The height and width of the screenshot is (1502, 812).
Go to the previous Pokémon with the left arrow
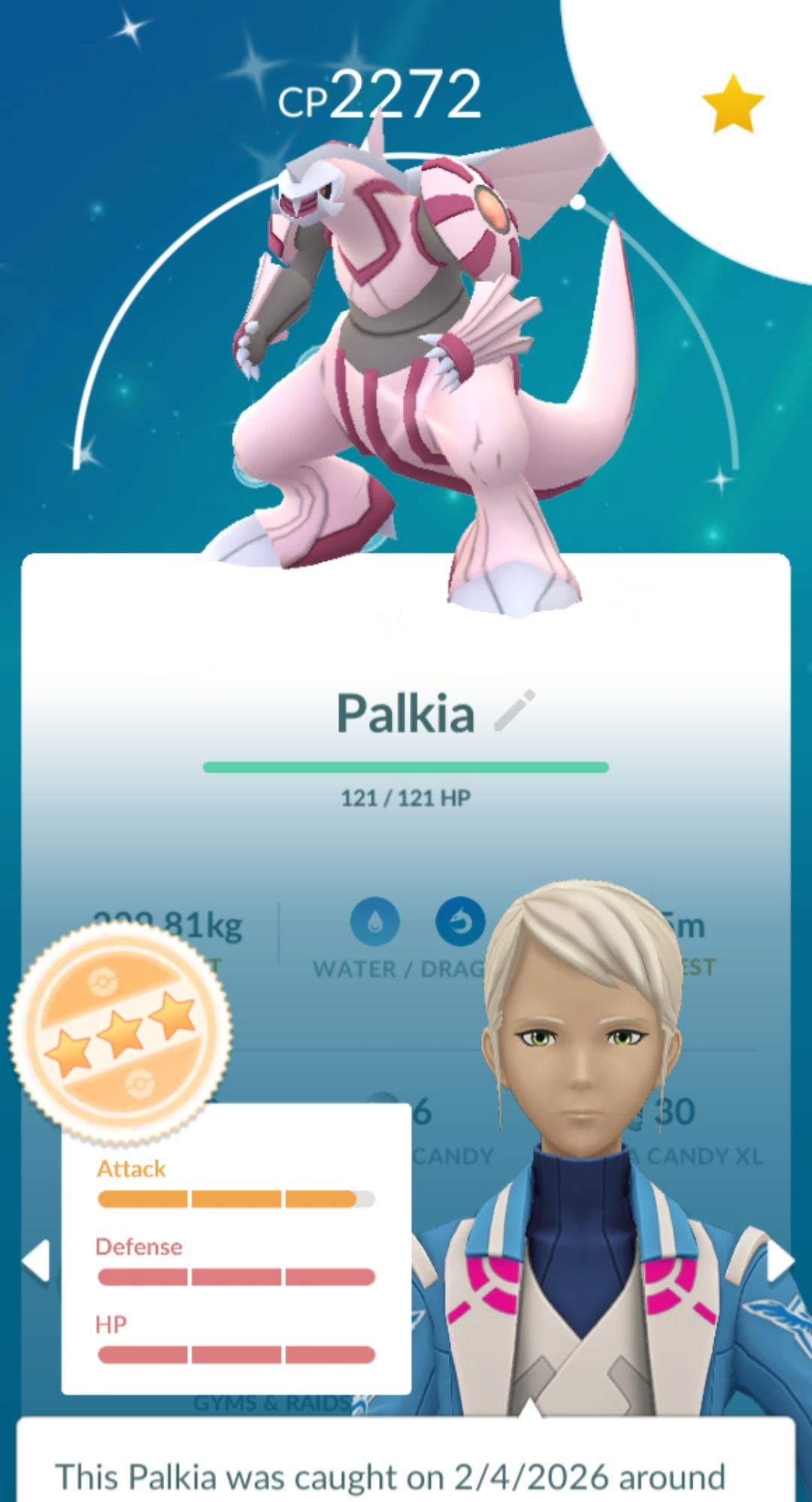click(x=35, y=1260)
